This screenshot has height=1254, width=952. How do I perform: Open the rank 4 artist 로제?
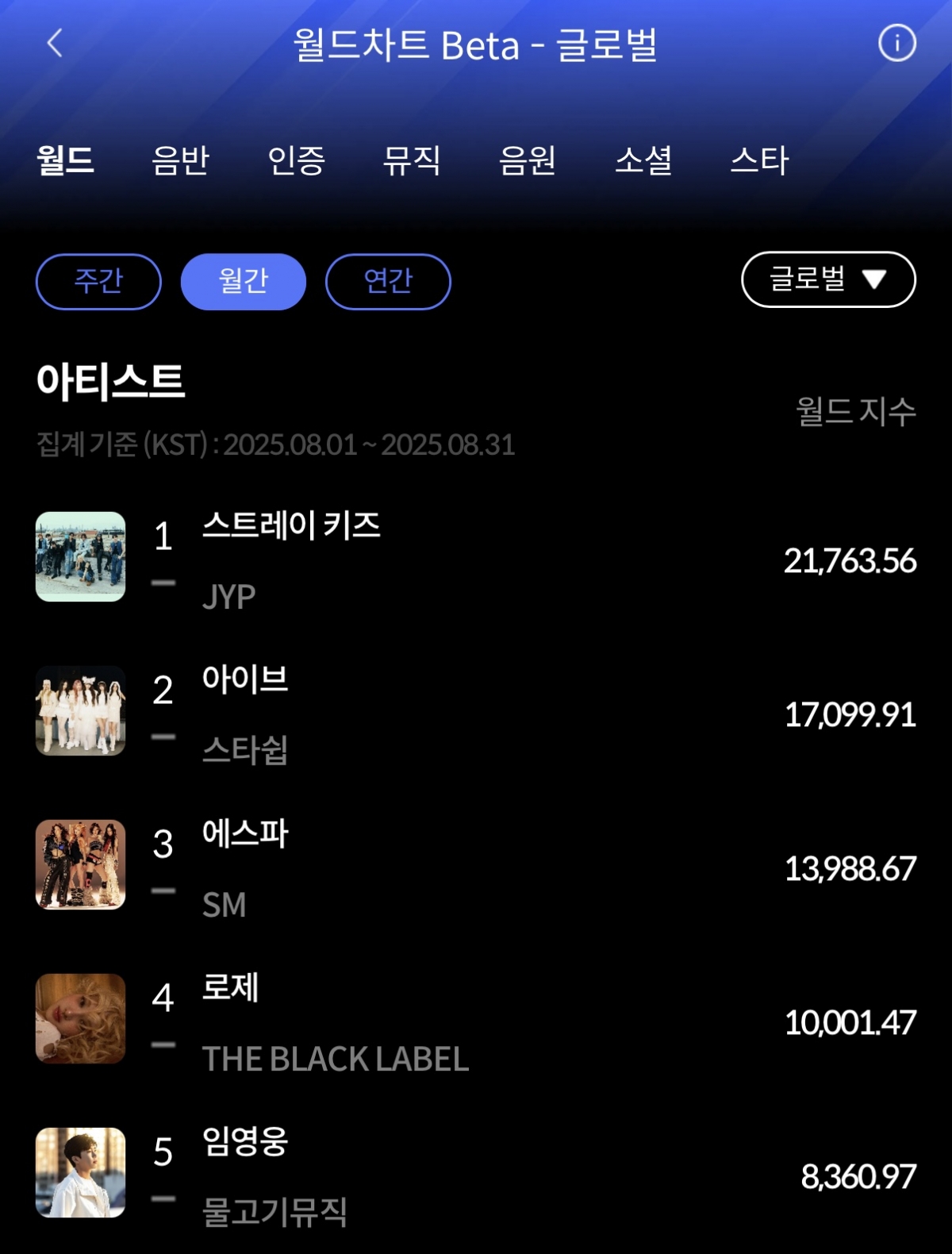230,989
